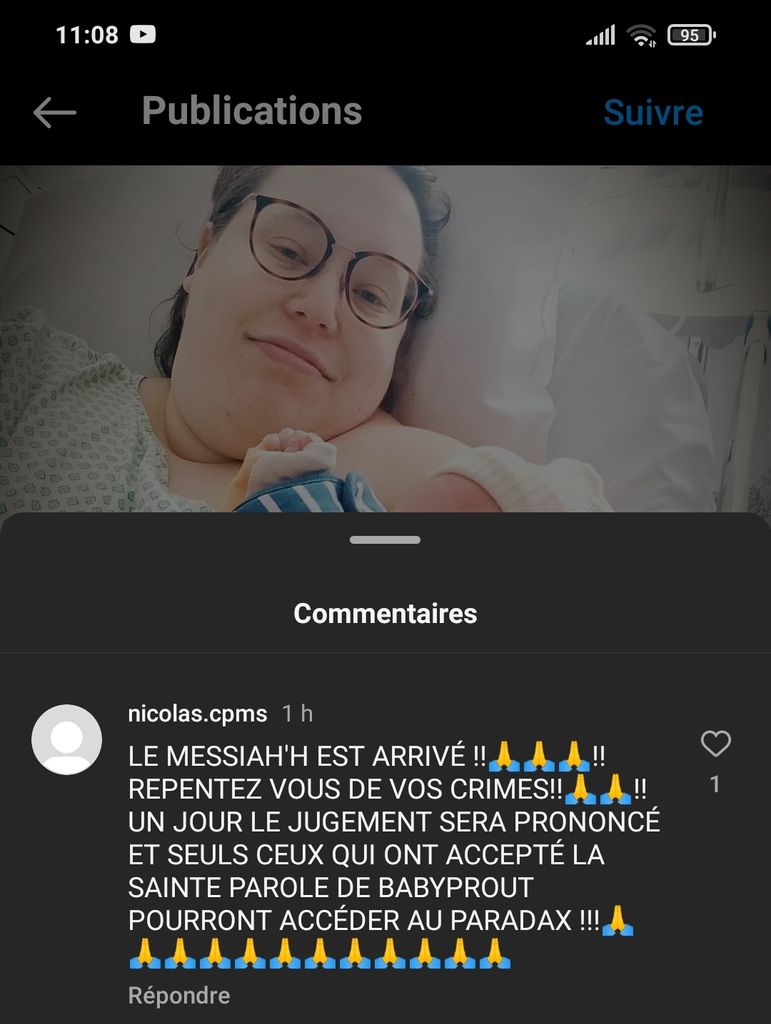
Task: Follow this account with Suivre
Action: [x=653, y=112]
